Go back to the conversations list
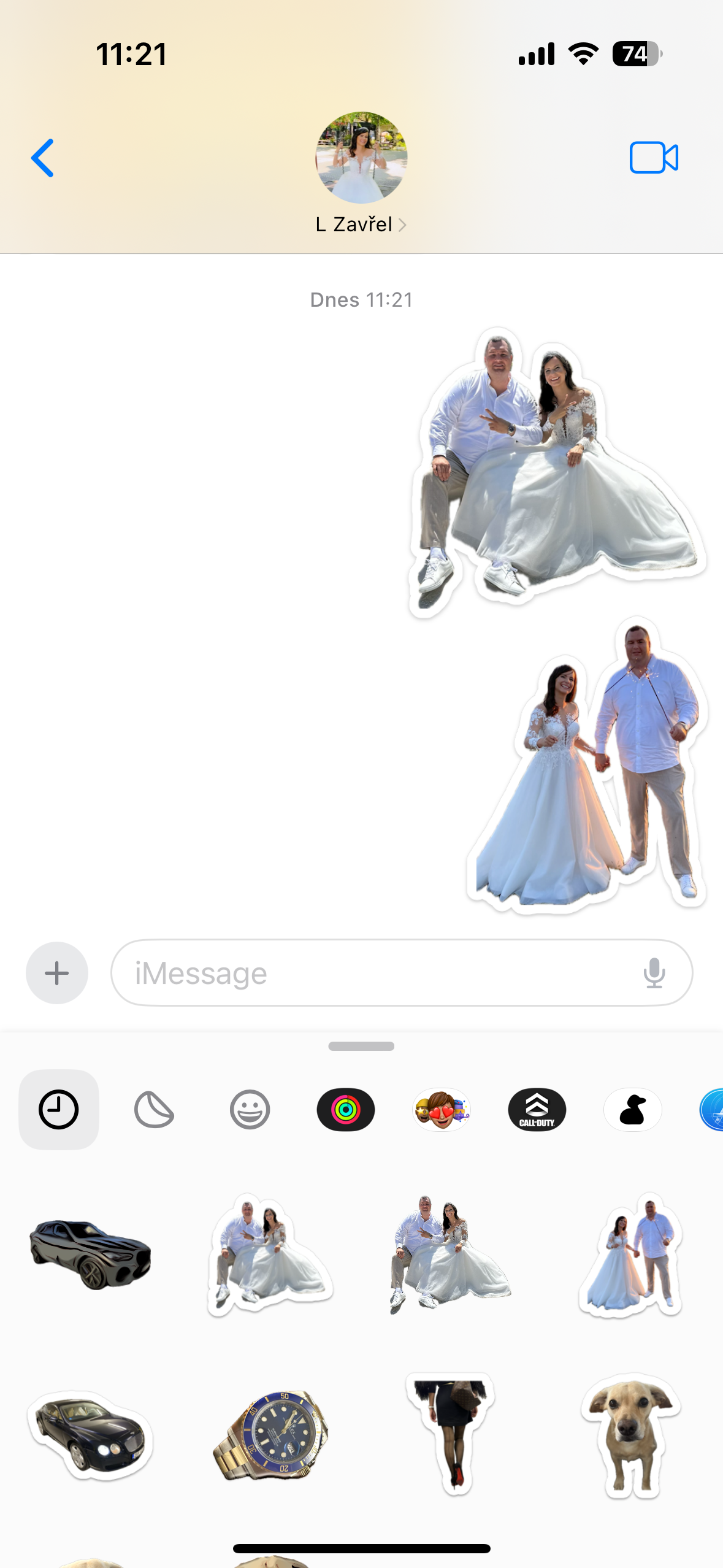The image size is (723, 1568). point(43,158)
